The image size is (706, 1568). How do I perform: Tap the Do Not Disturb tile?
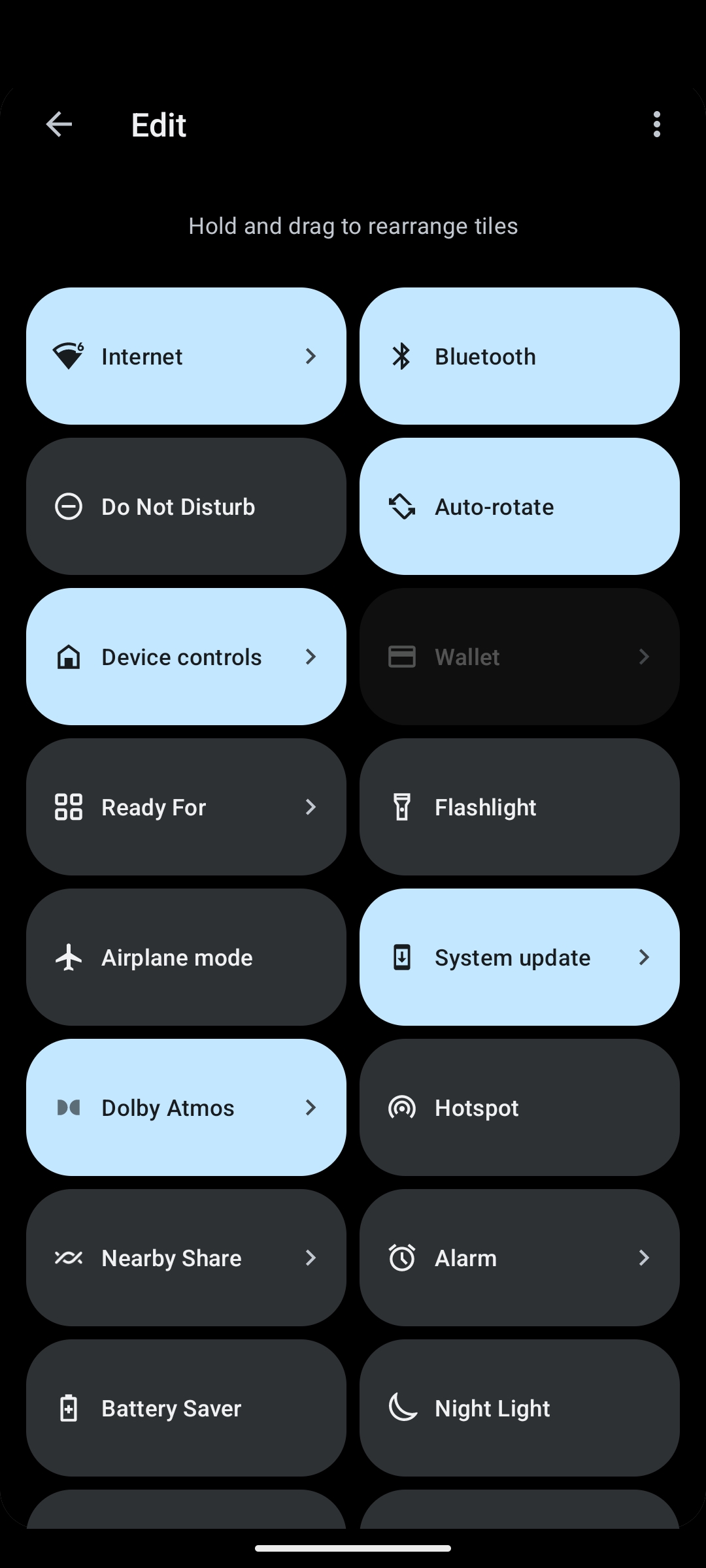tap(186, 506)
